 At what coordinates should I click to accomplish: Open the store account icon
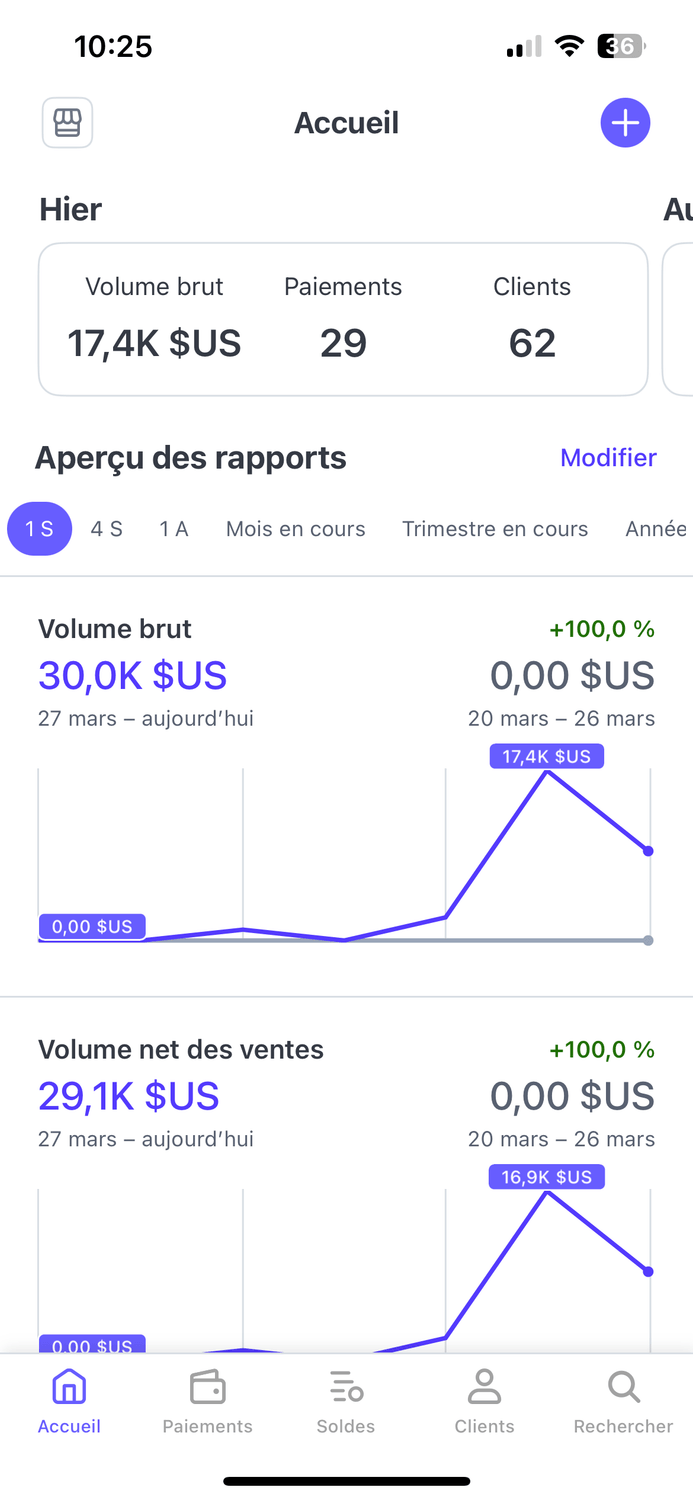(67, 123)
